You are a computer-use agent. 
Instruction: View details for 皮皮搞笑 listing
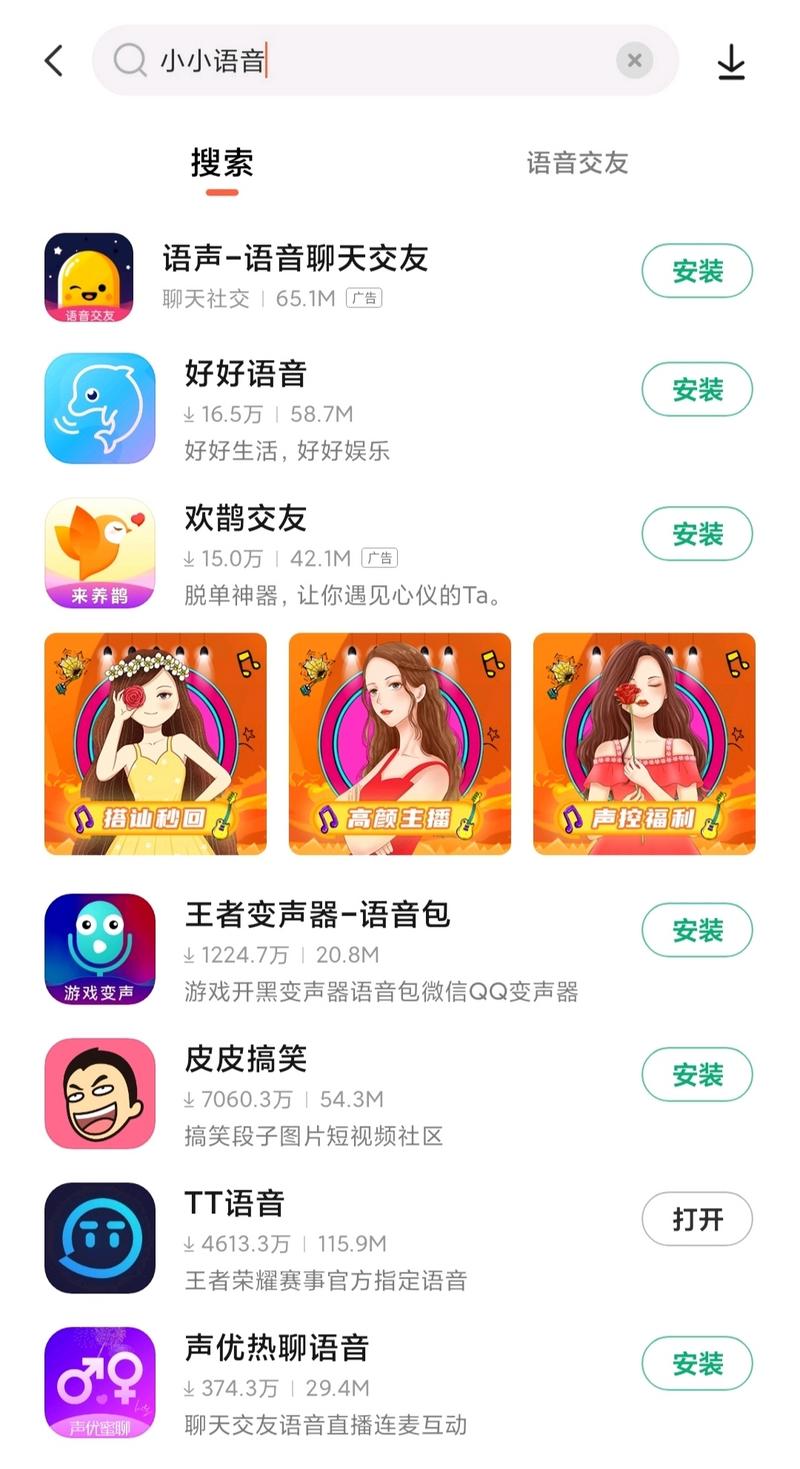point(380,1096)
